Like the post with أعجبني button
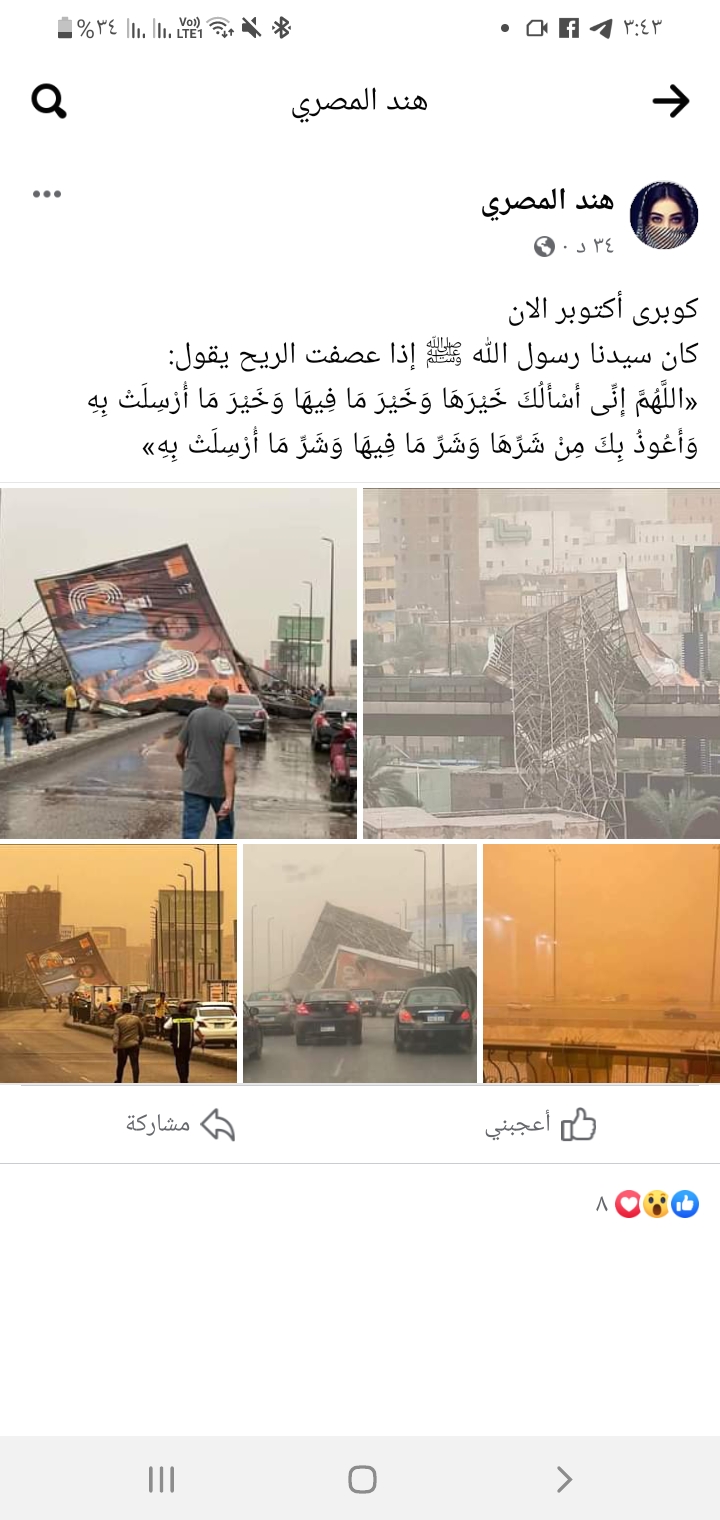The width and height of the screenshot is (720, 1520). (540, 1125)
